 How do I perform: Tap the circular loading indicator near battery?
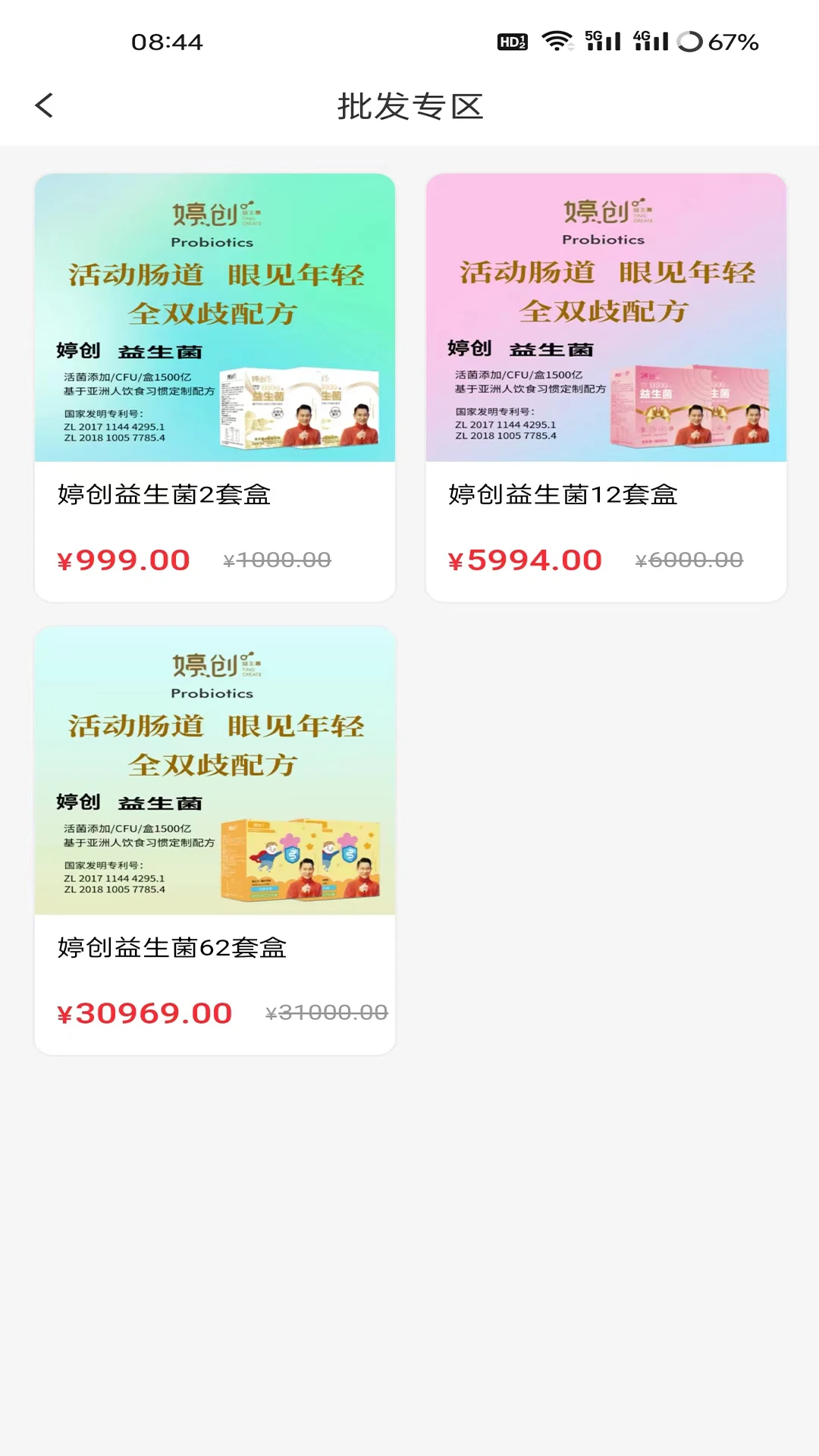[691, 42]
